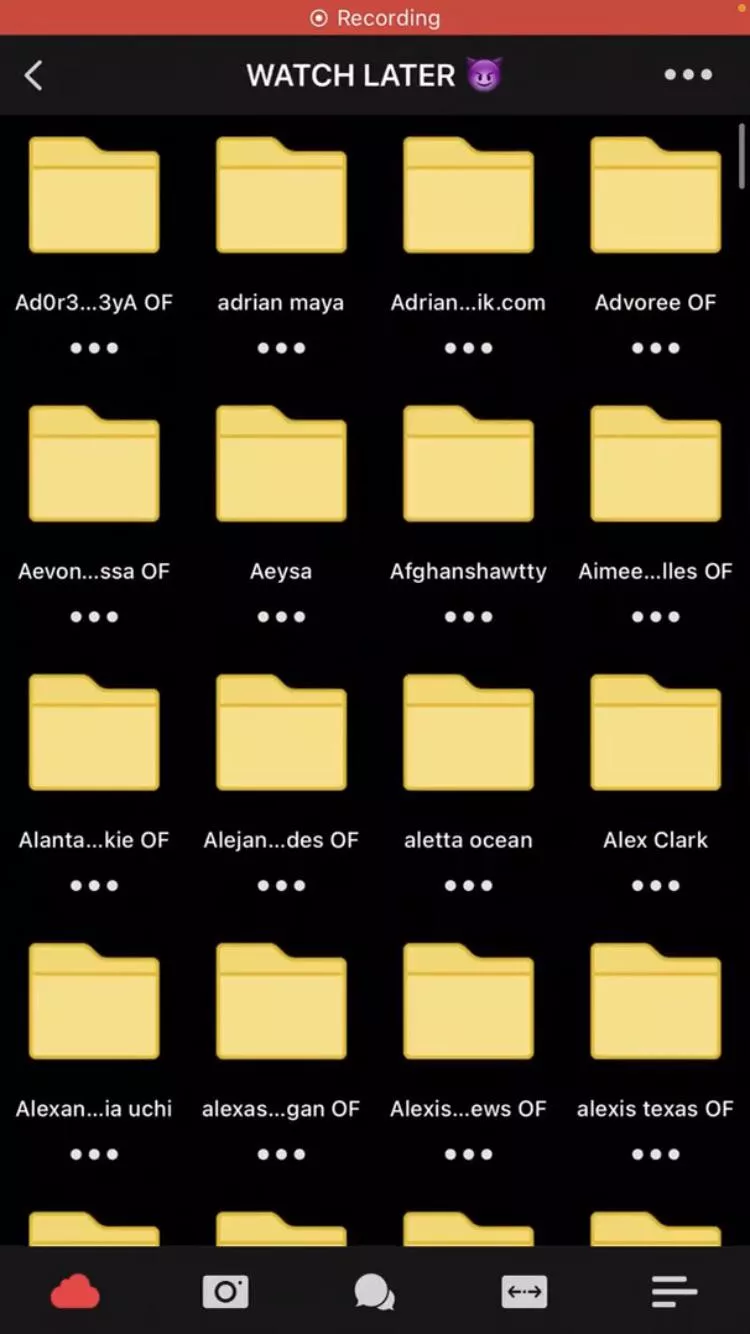Open the alexis texas OF folder
The width and height of the screenshot is (750, 1334).
pyautogui.click(x=655, y=1002)
